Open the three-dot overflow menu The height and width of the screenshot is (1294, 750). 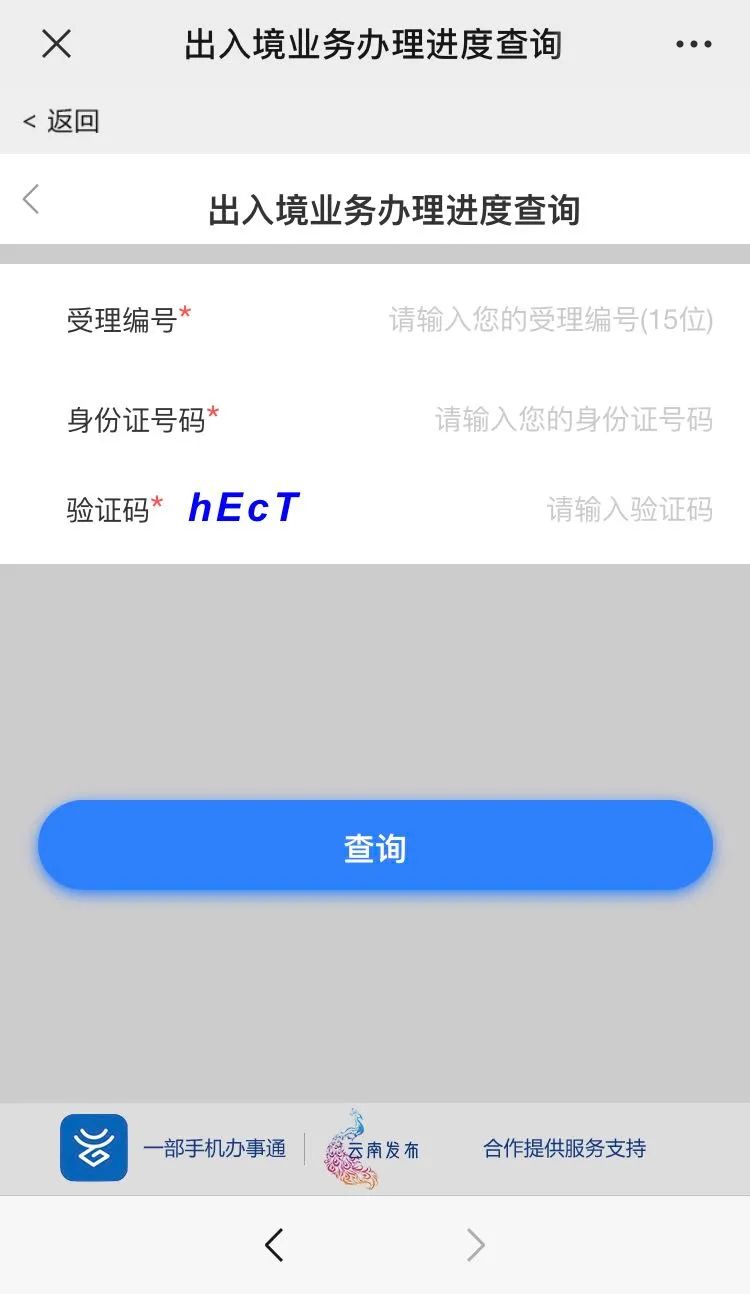pos(693,45)
